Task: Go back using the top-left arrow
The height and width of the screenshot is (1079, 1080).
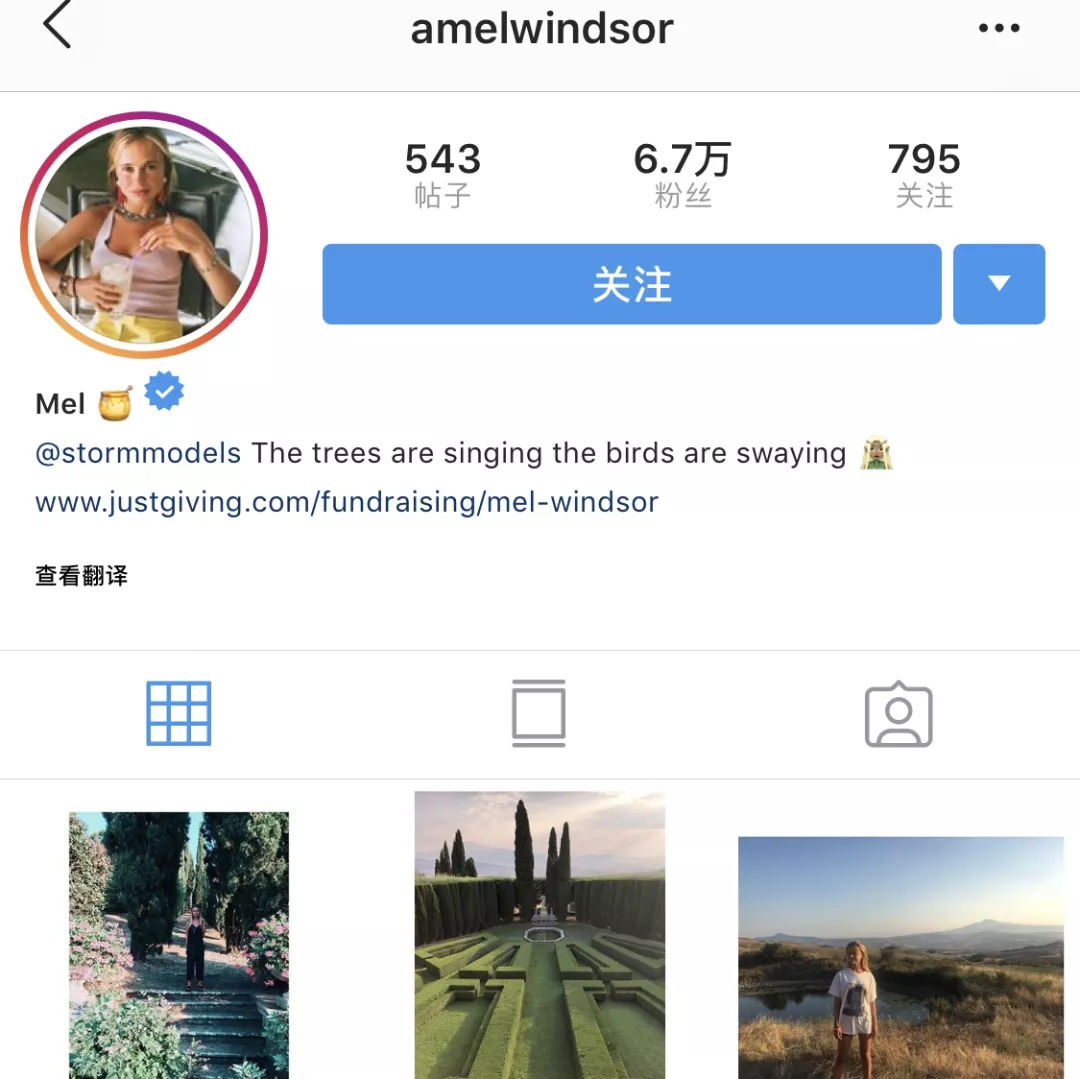Action: coord(57,26)
